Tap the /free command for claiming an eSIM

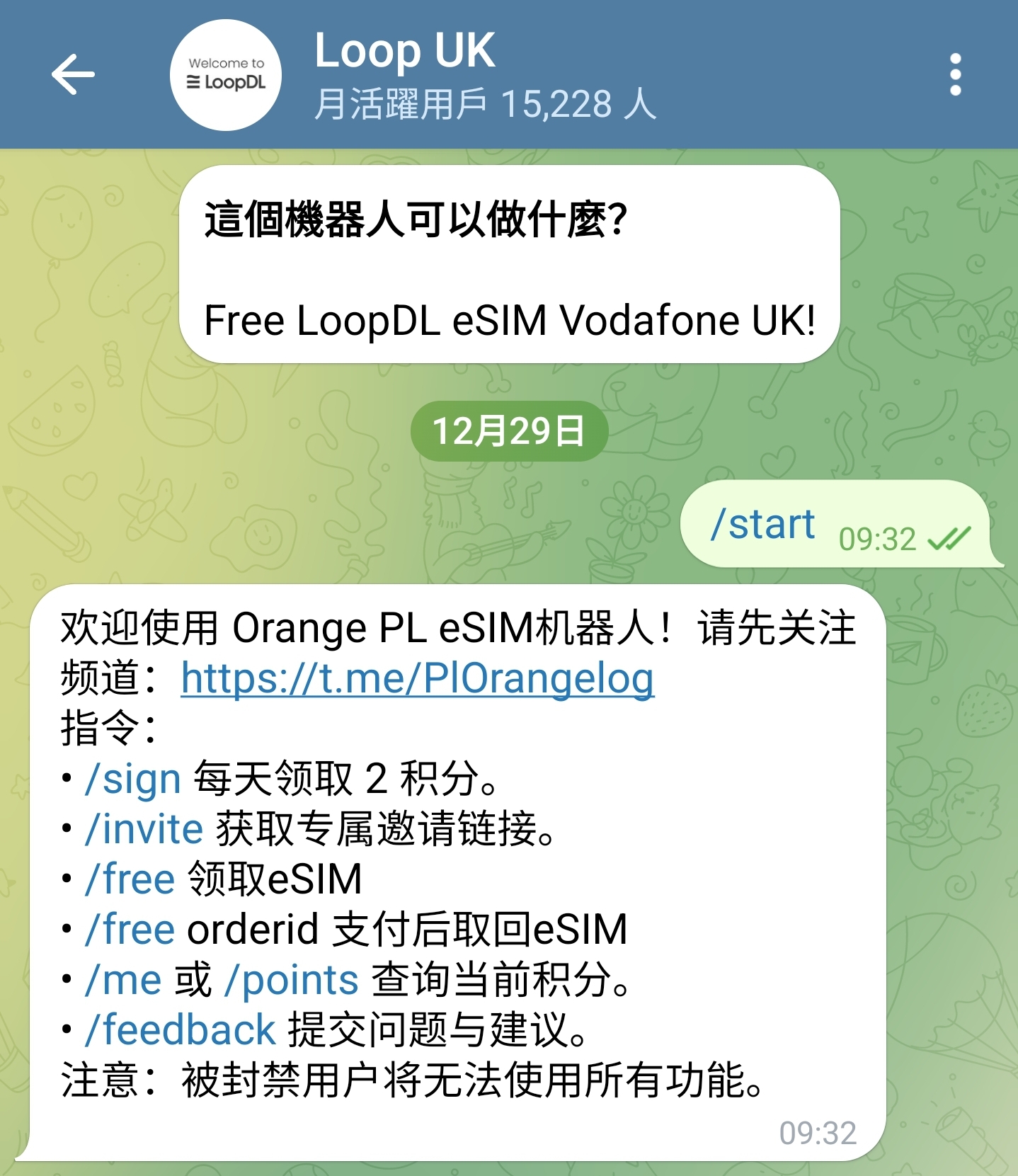tap(130, 879)
